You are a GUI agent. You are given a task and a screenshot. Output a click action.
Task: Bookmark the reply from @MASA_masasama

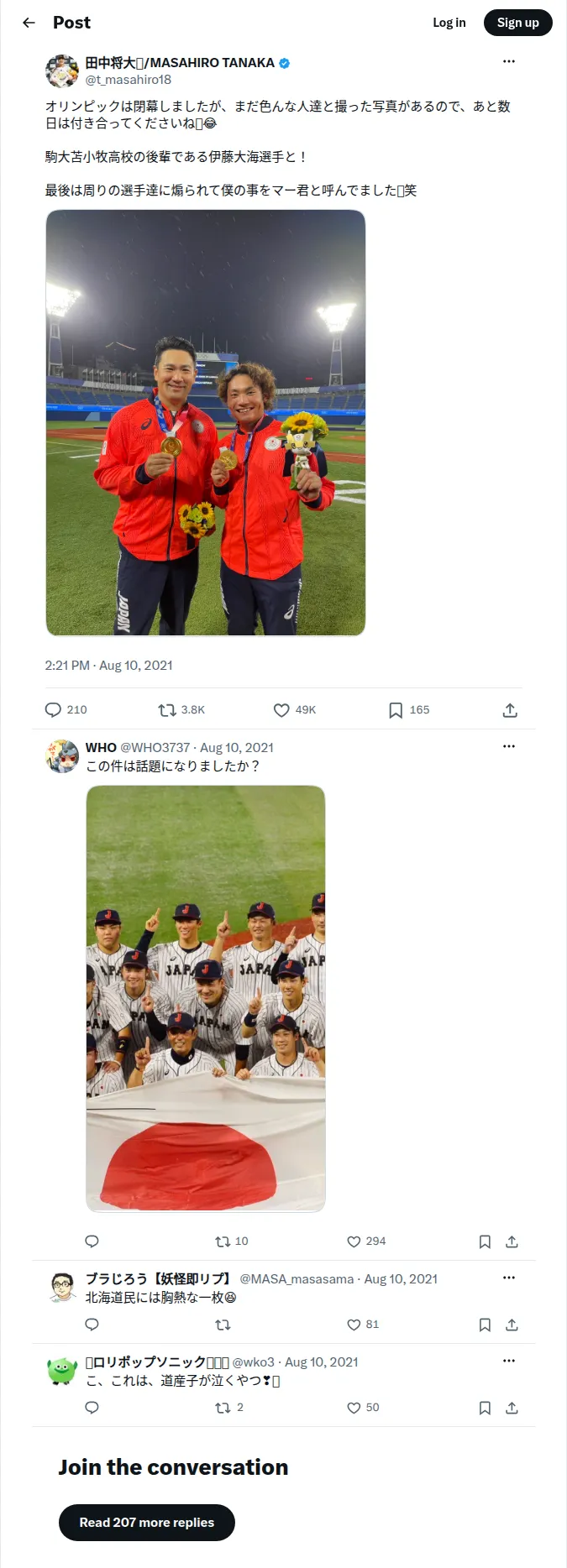click(x=485, y=1325)
